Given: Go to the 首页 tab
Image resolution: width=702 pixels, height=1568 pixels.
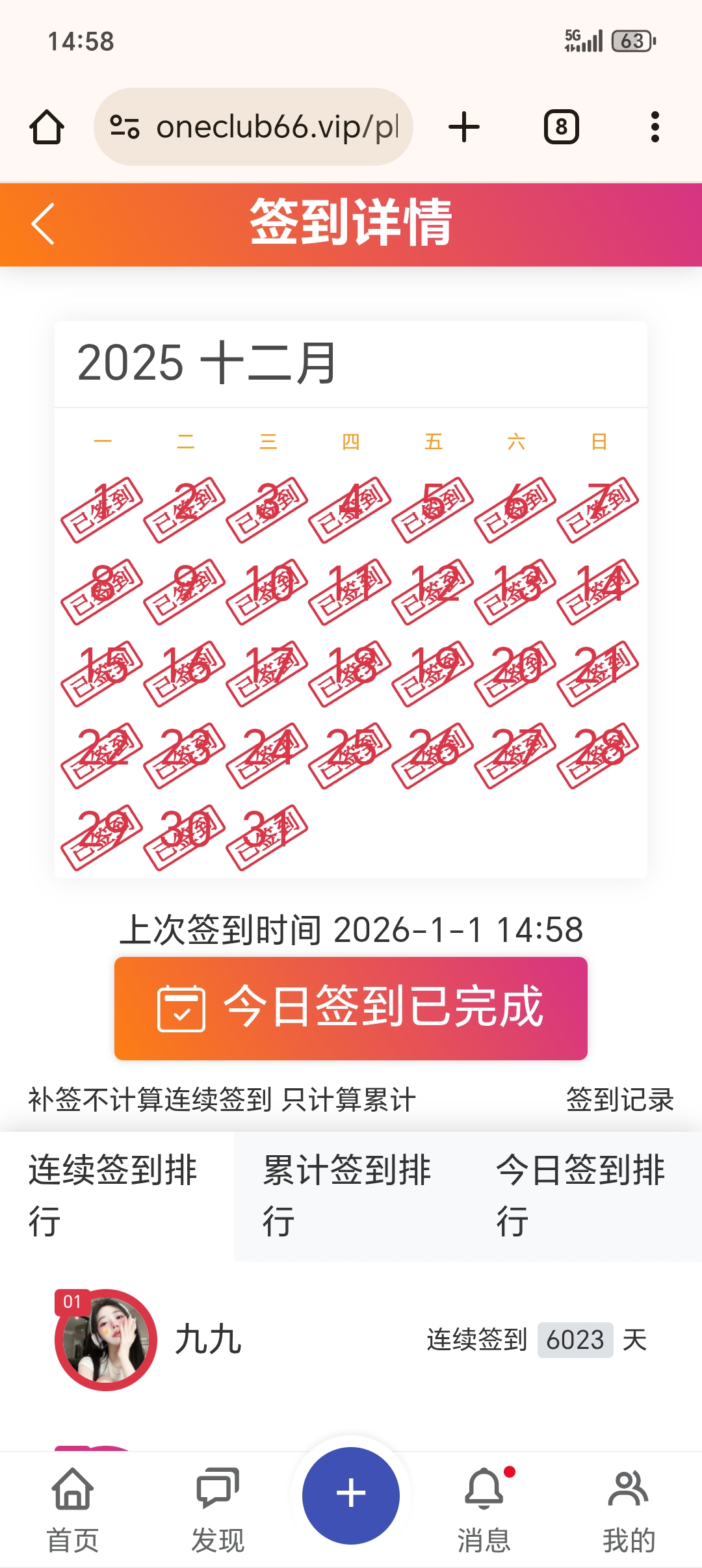Looking at the screenshot, I should 73,1509.
